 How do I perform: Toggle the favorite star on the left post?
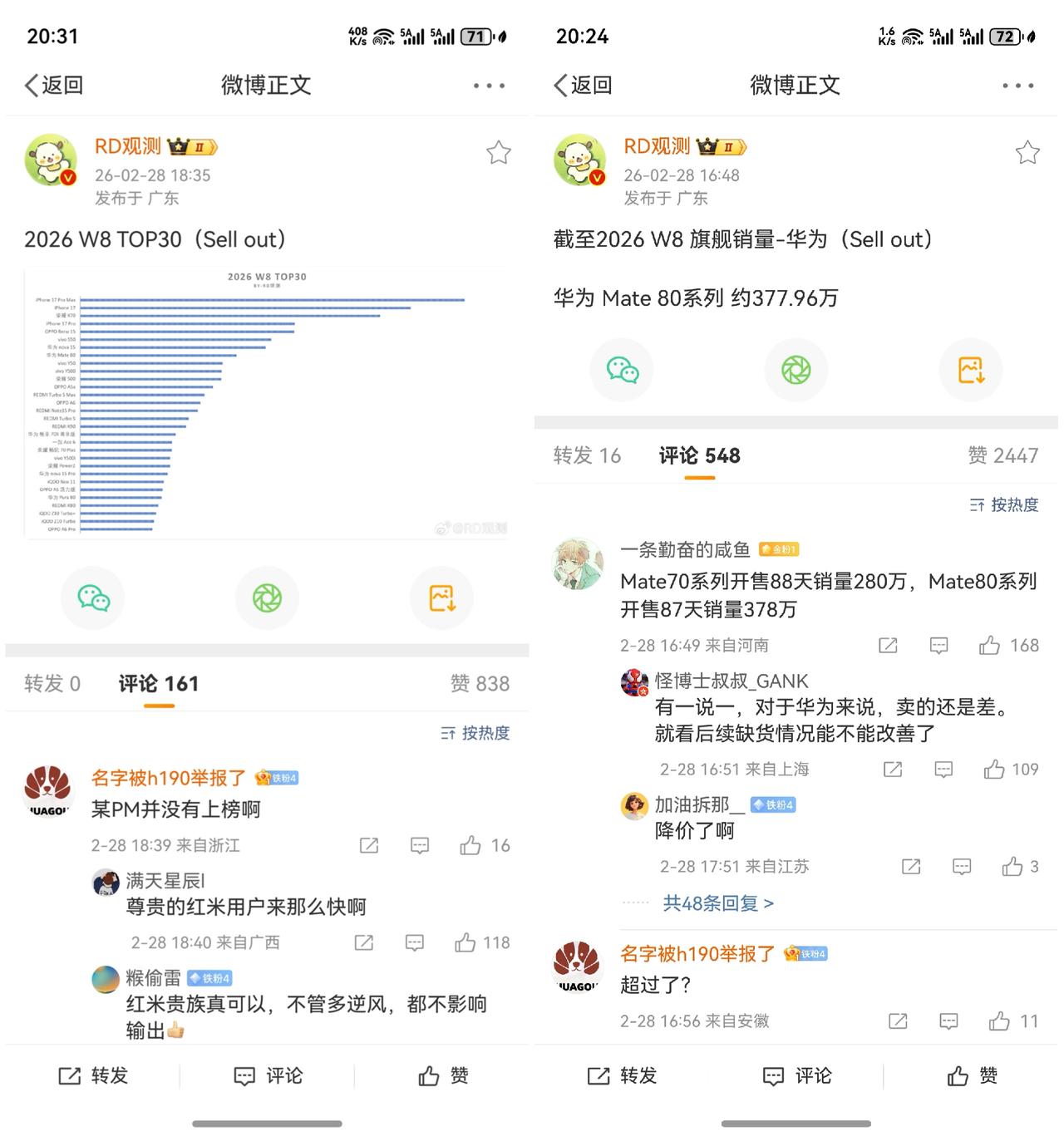(x=498, y=152)
